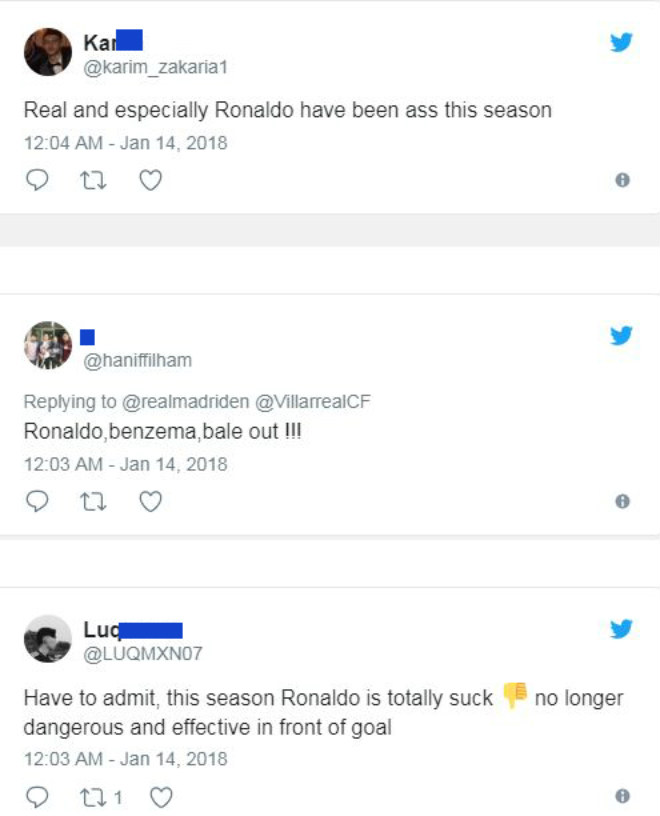Open Twitter bird logo on karim_zakaria1's tweet

point(621,42)
